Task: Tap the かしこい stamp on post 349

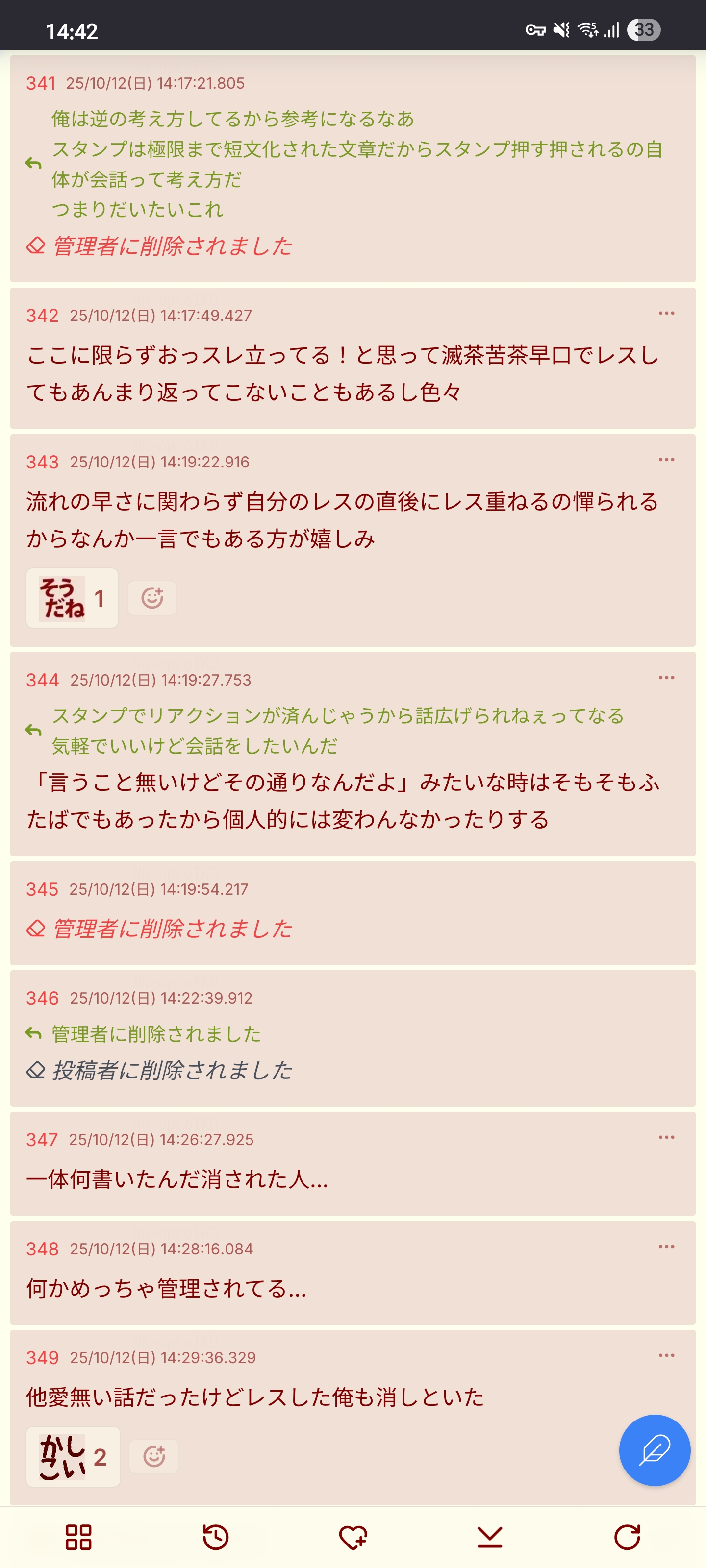Action: pos(73,1457)
